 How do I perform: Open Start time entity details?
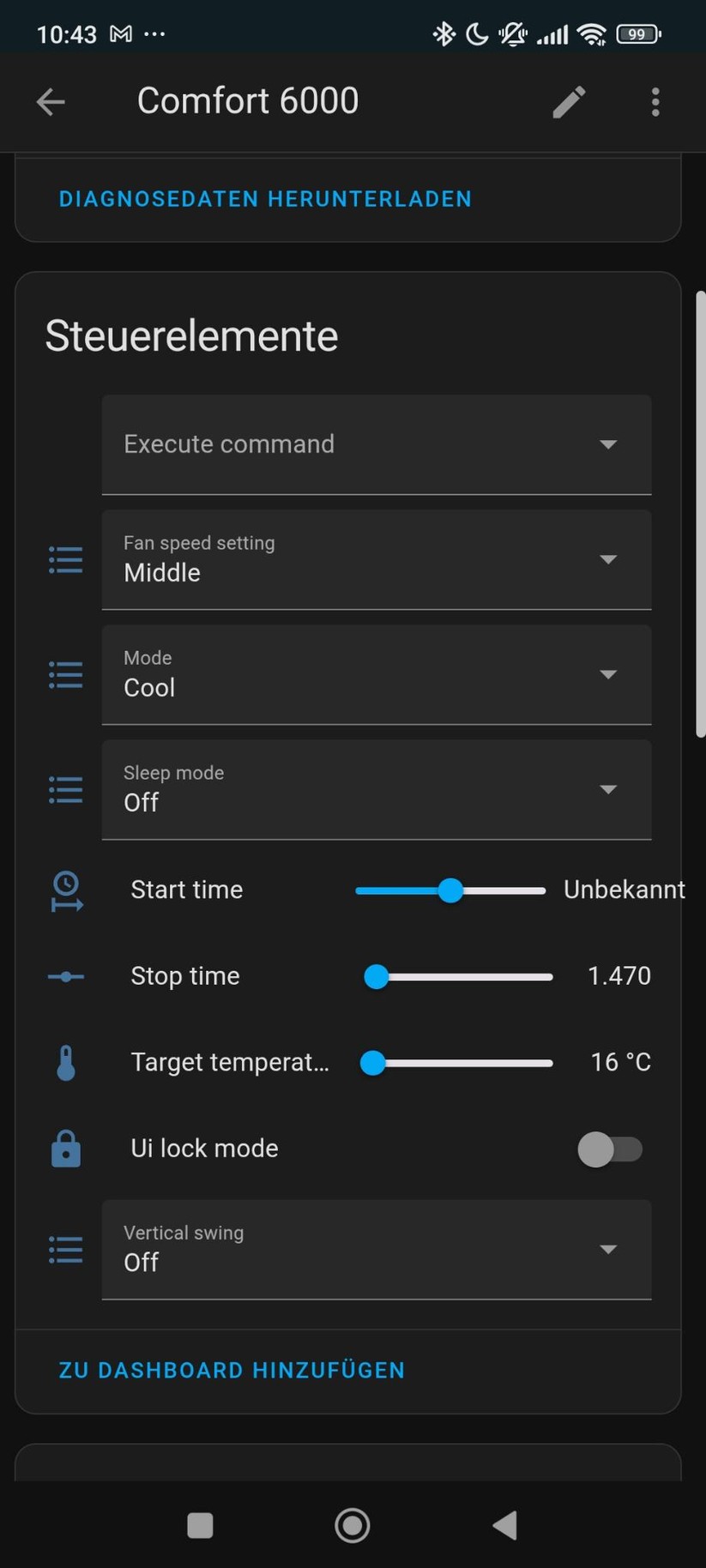[187, 890]
